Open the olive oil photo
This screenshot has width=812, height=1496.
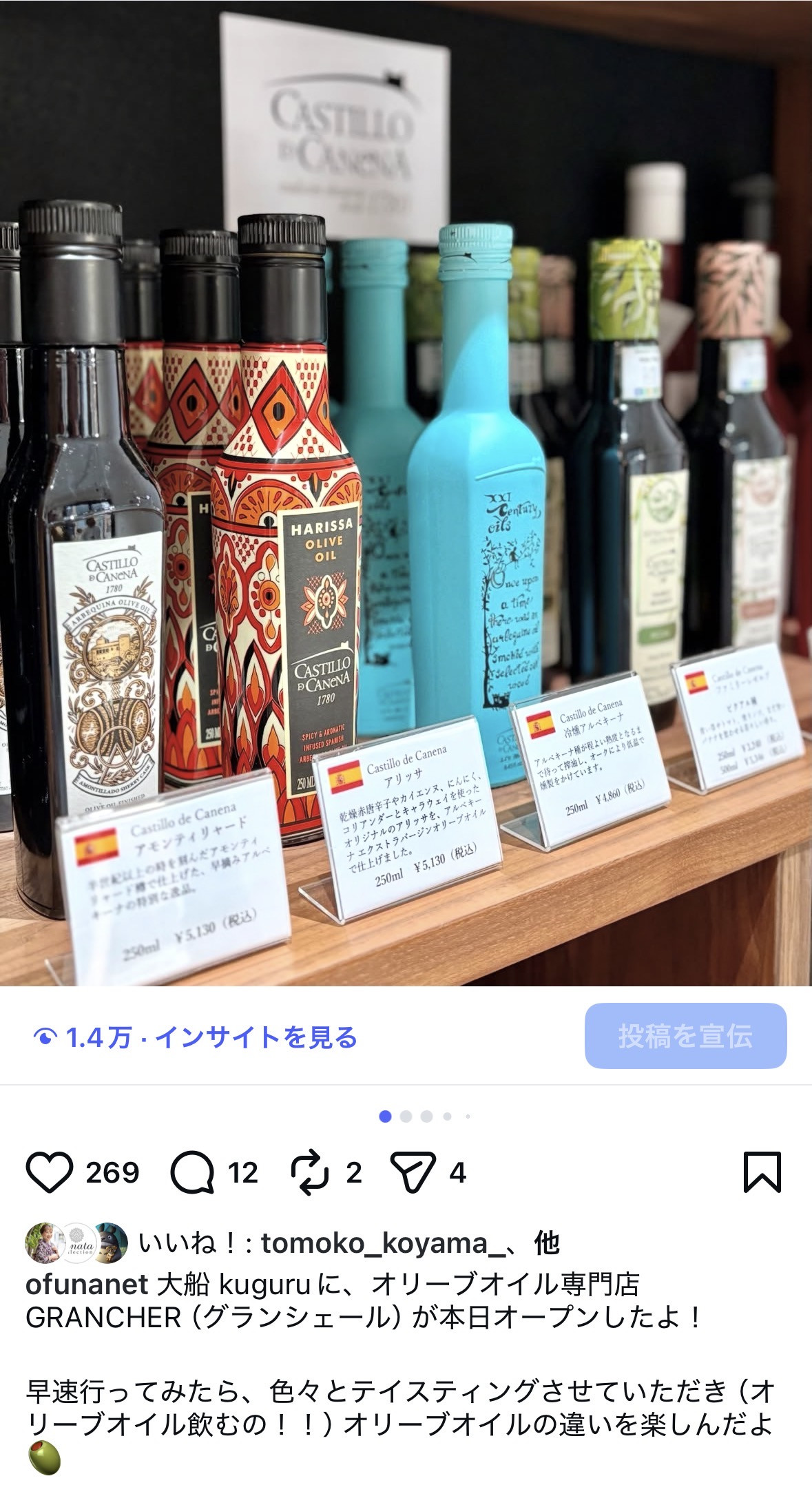(406, 492)
